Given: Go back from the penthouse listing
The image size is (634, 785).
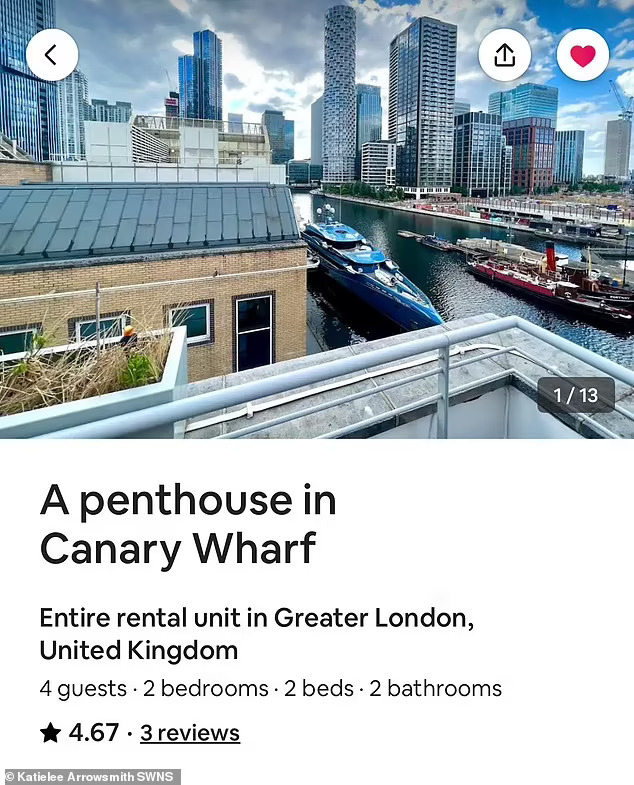Looking at the screenshot, I should tap(52, 55).
